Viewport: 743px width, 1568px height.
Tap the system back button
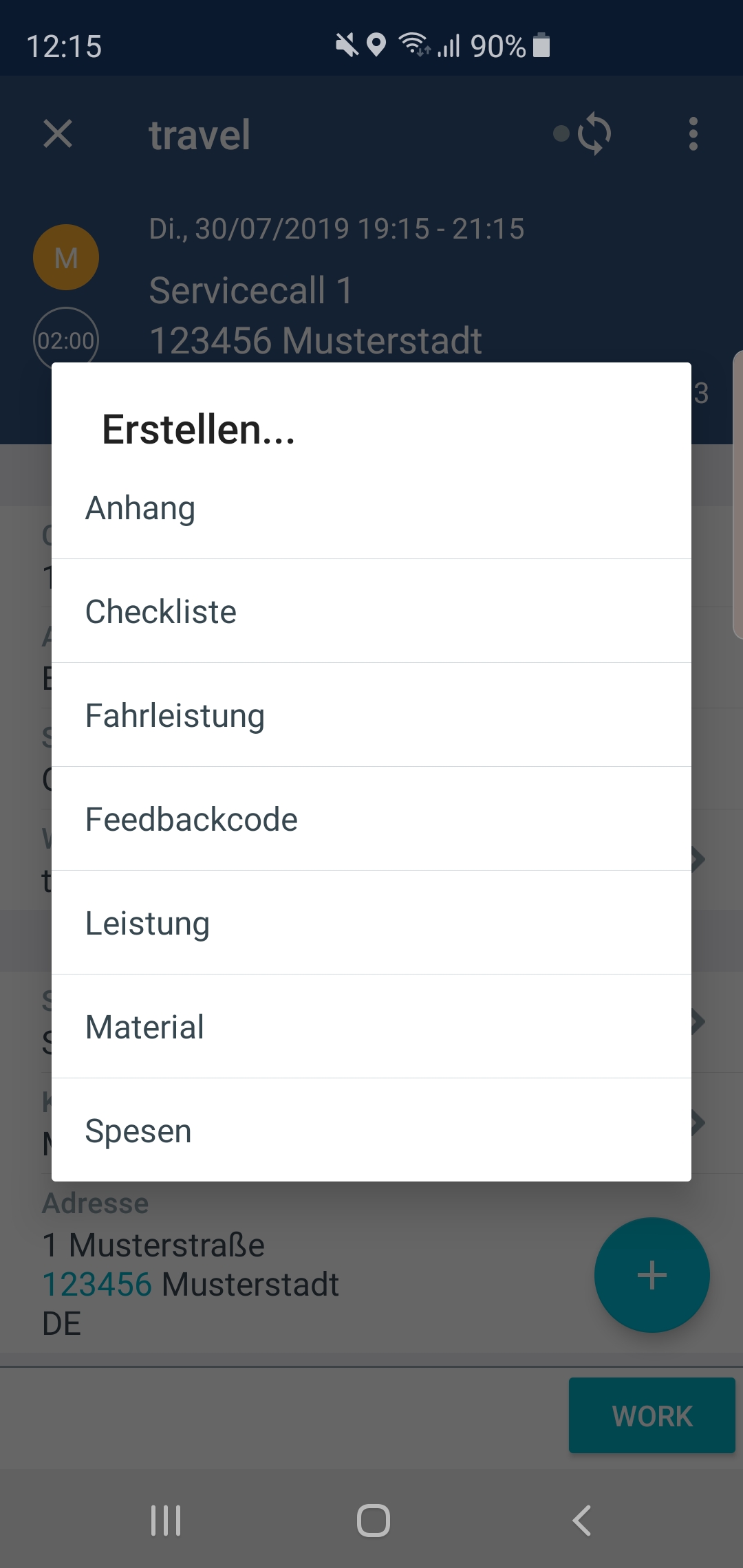[582, 1520]
